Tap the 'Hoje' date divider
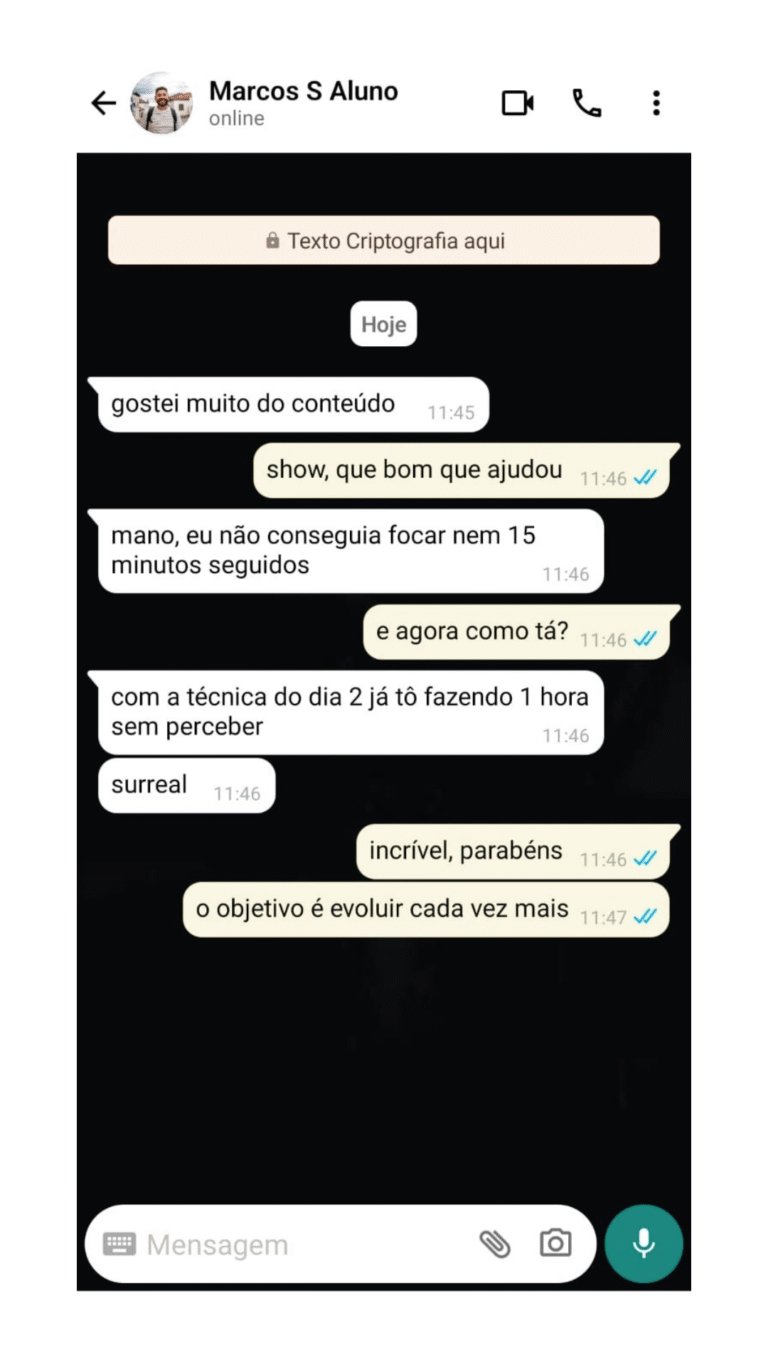768x1365 pixels. tap(383, 323)
